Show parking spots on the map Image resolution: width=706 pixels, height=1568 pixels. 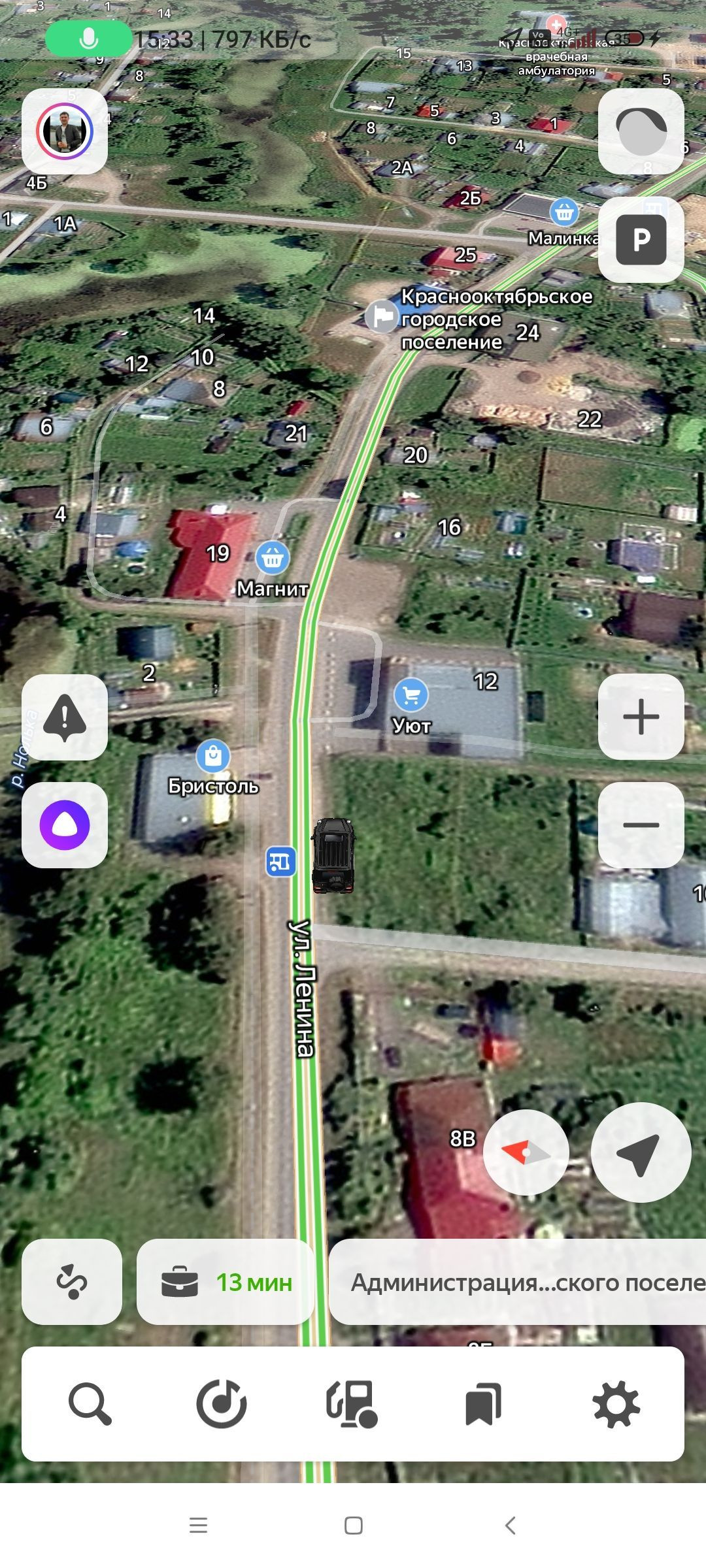tap(641, 240)
